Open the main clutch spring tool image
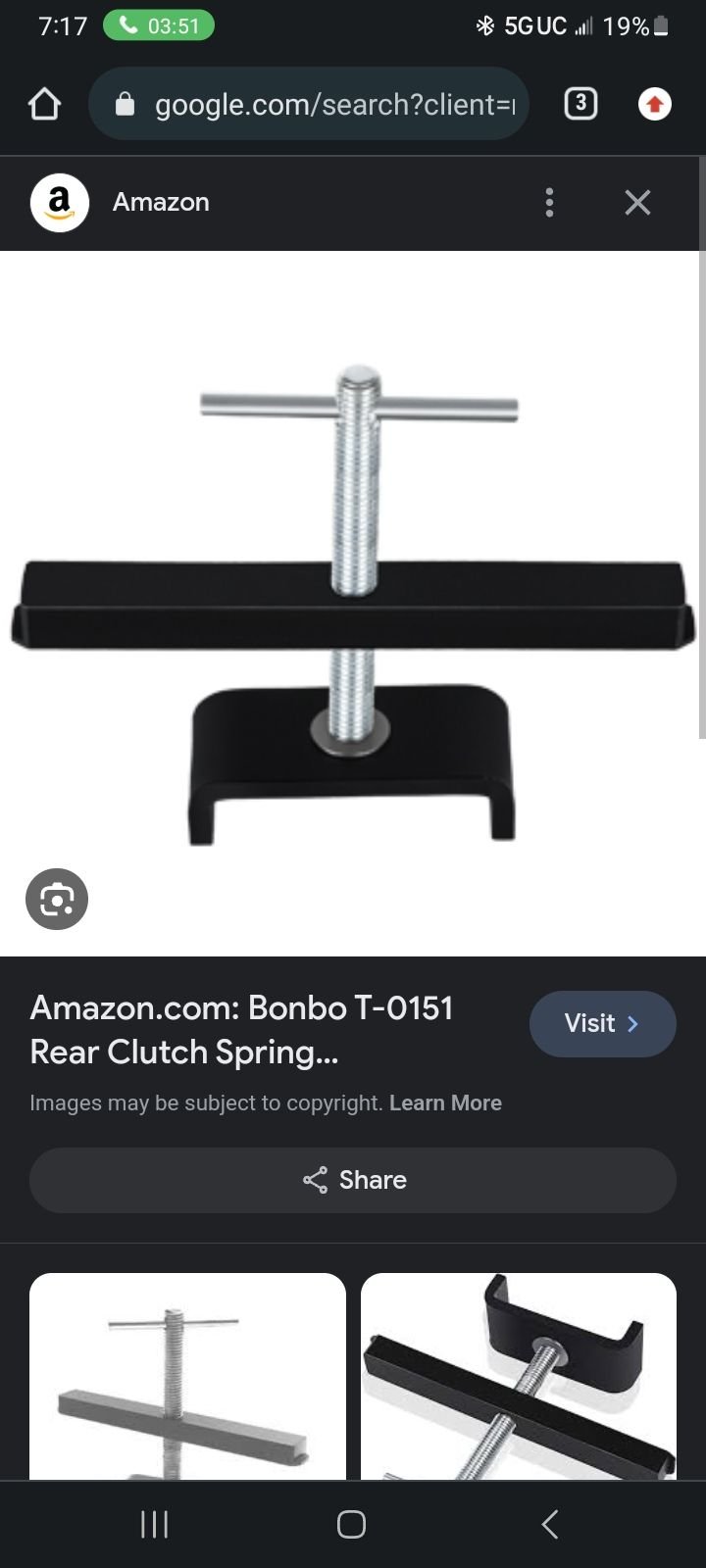The width and height of the screenshot is (706, 1568). coord(353,604)
